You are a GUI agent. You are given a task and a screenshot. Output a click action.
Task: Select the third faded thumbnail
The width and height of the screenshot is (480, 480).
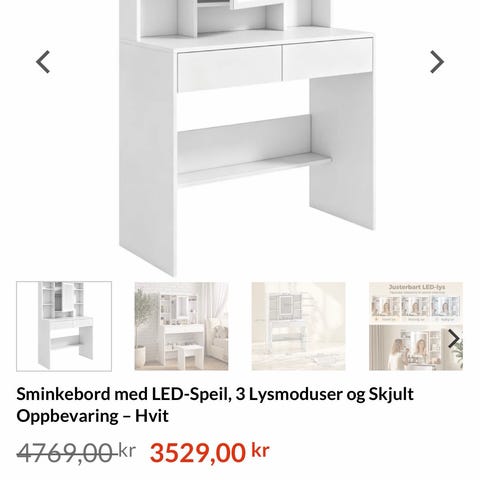[299, 326]
